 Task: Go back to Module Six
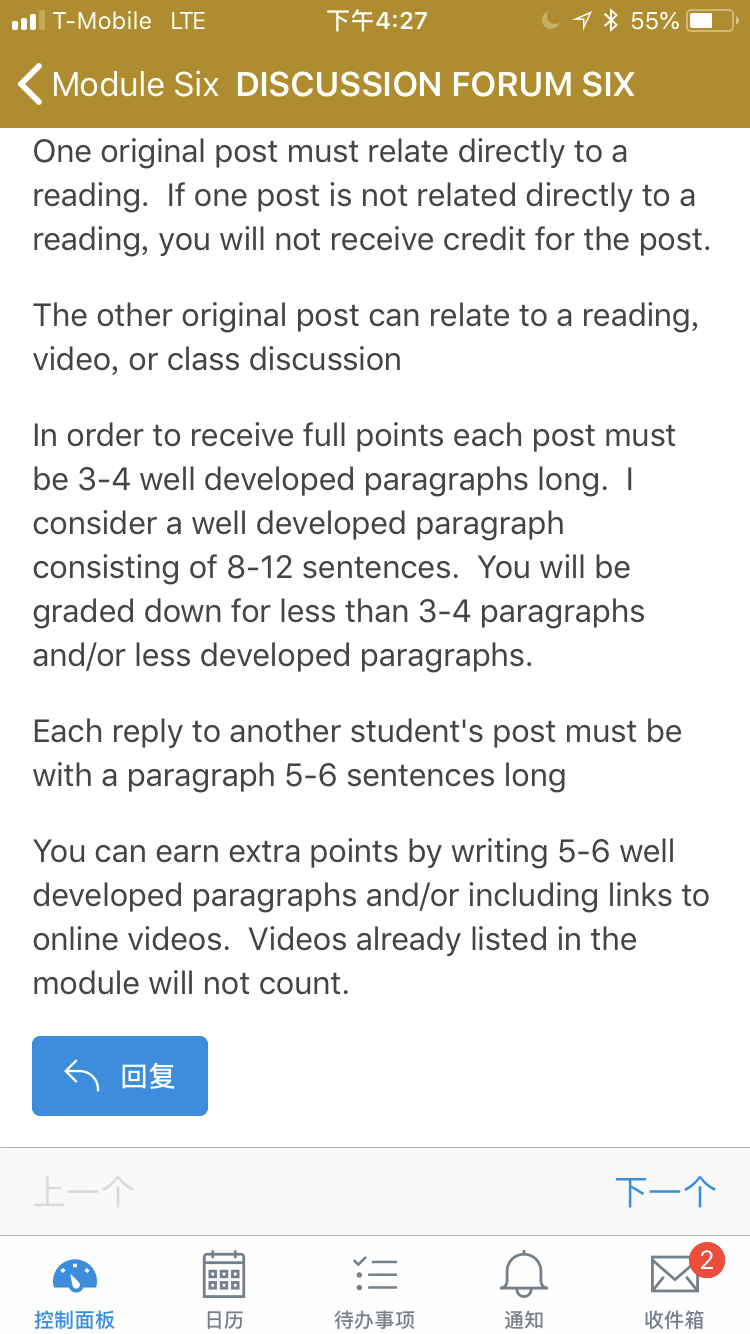pos(118,84)
